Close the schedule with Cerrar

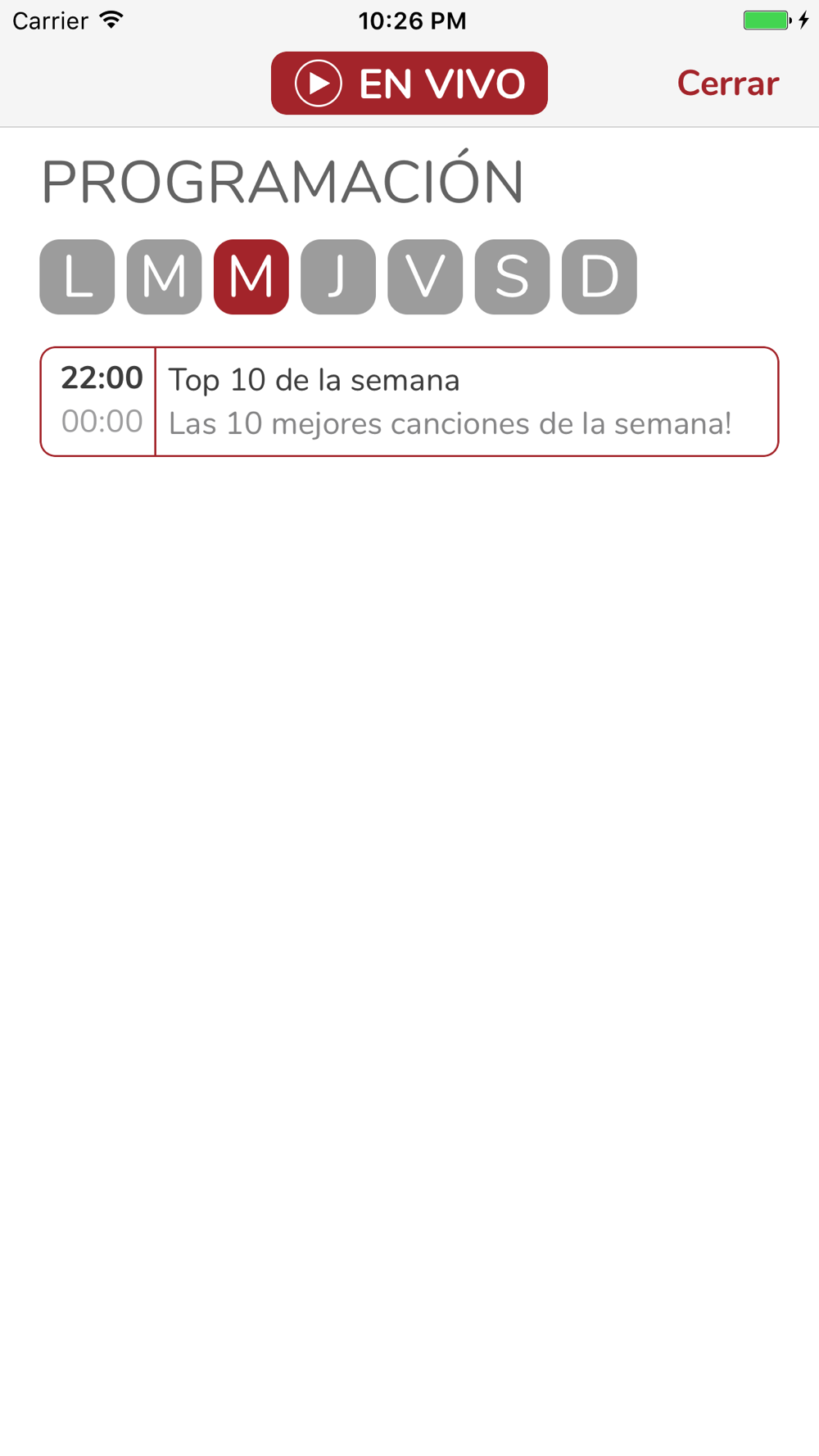point(727,84)
